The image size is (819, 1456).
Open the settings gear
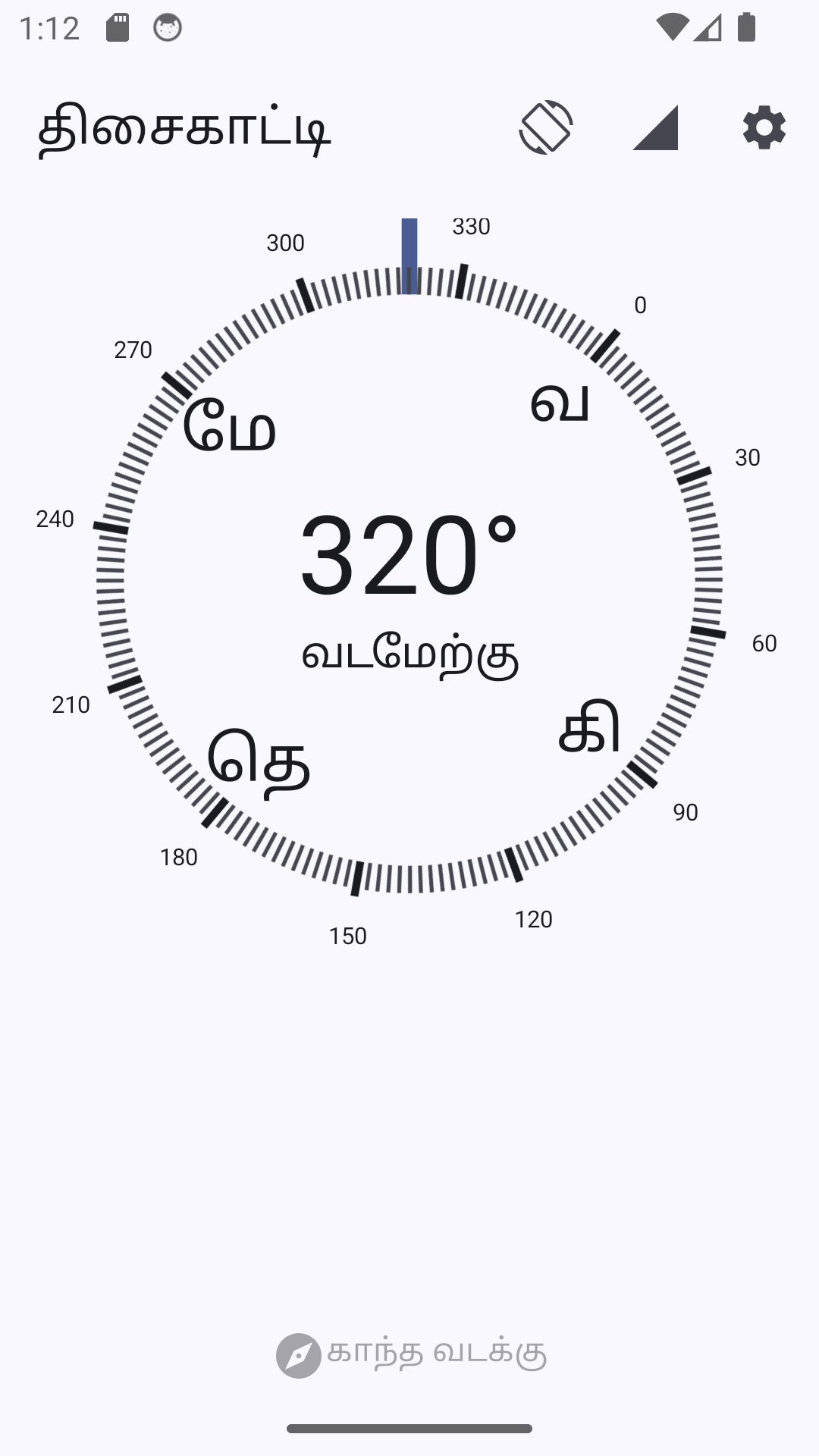[x=764, y=127]
